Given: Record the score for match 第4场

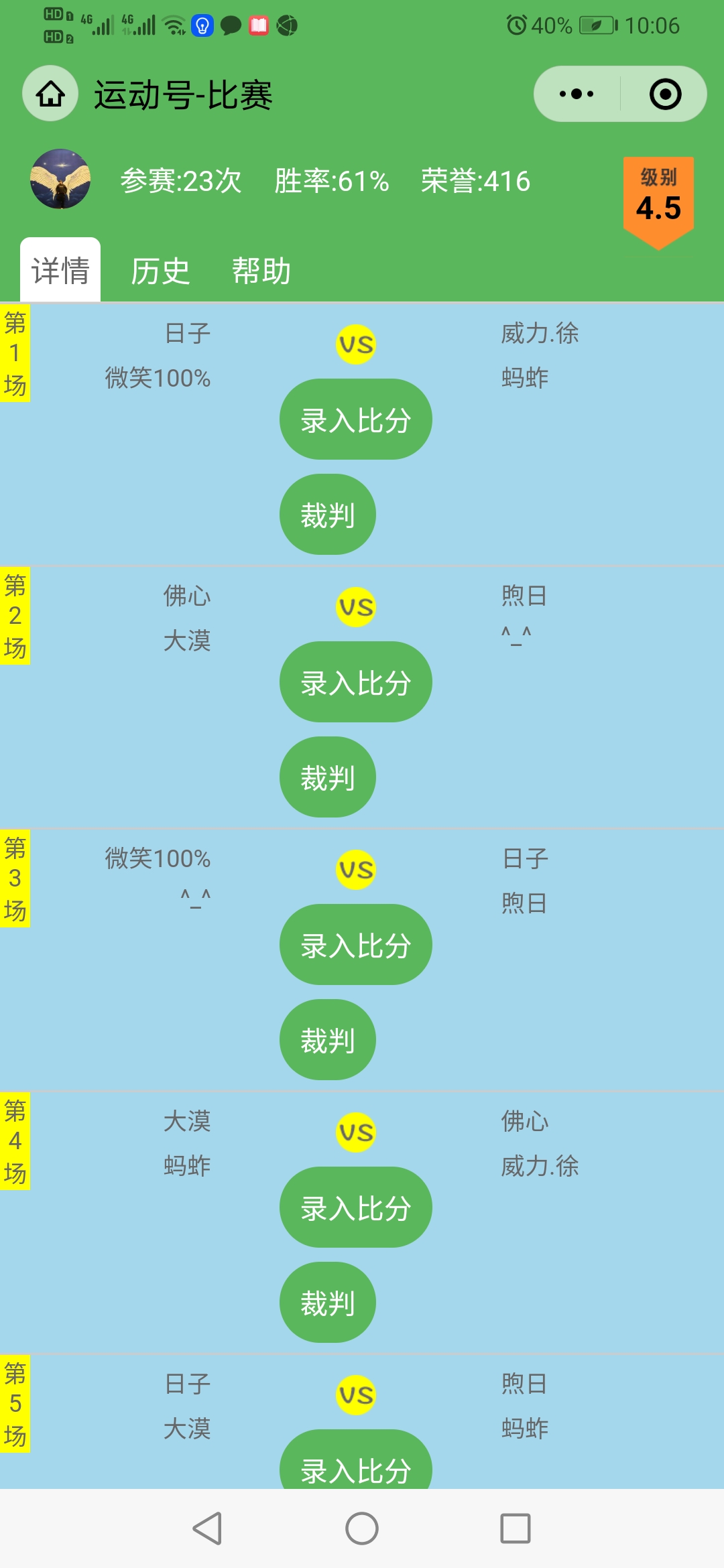Looking at the screenshot, I should coord(355,1207).
